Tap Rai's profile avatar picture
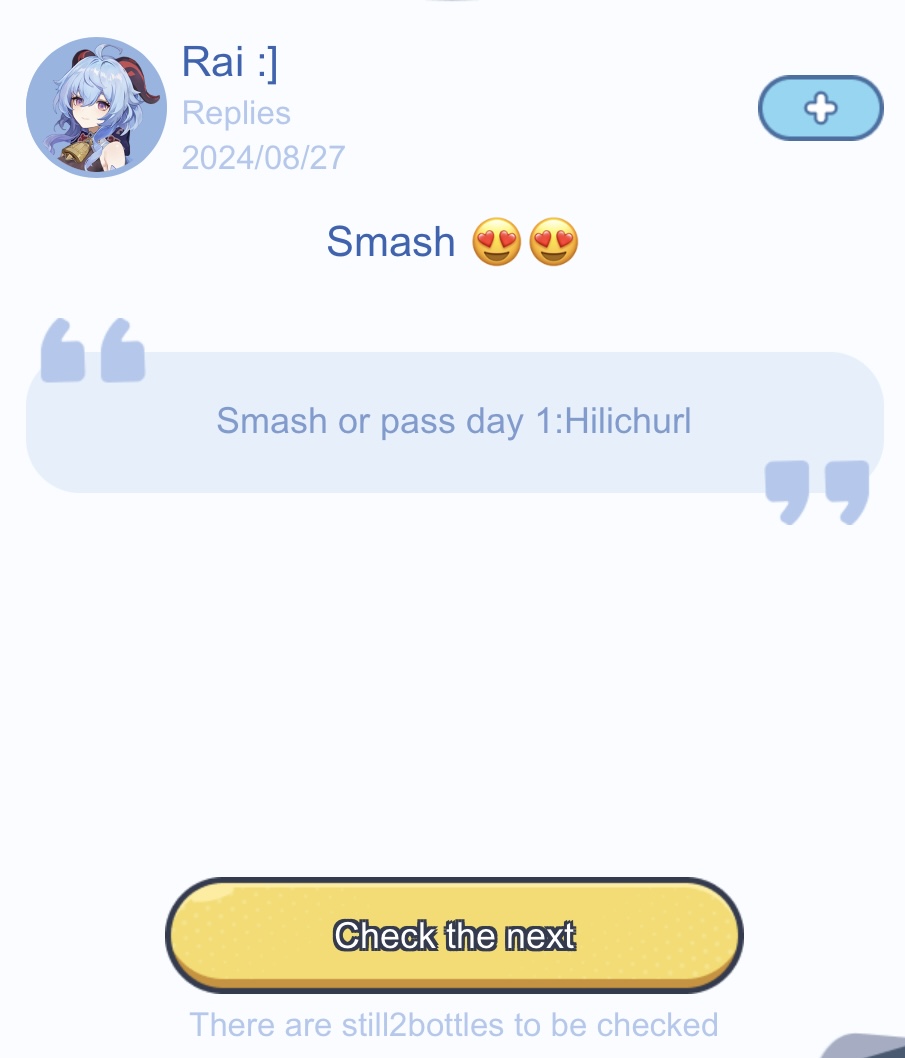 (x=96, y=108)
